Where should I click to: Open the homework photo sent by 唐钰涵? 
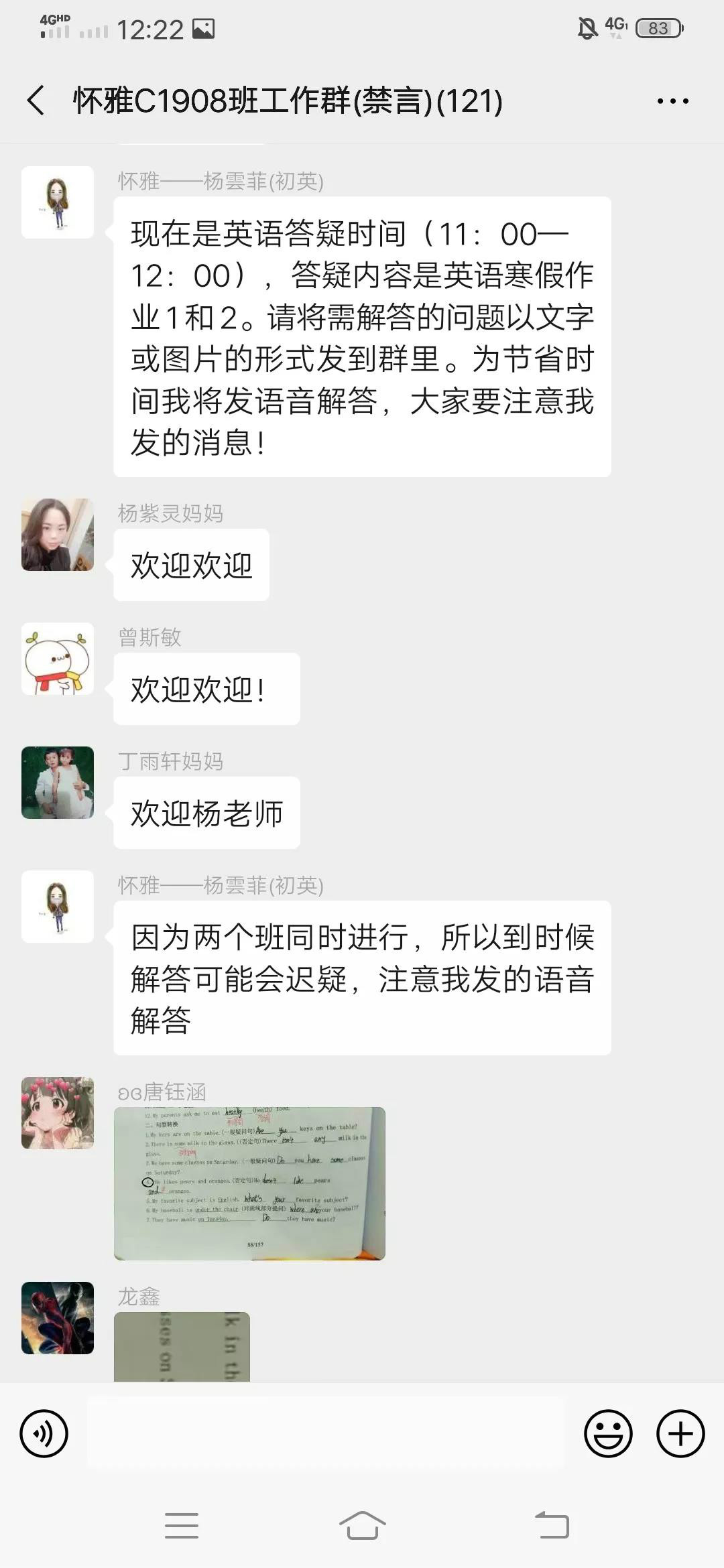(x=249, y=1183)
